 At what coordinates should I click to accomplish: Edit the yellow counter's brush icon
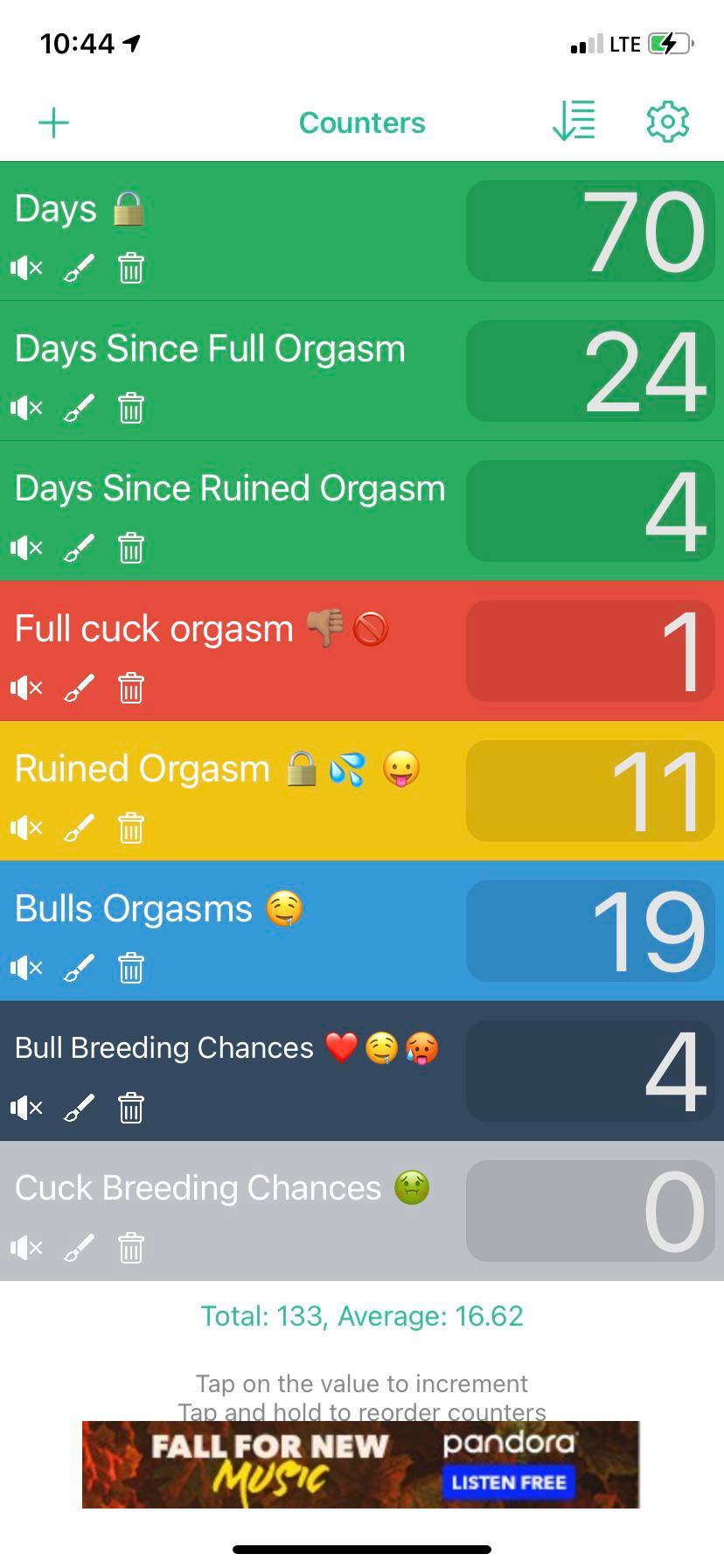click(x=79, y=828)
